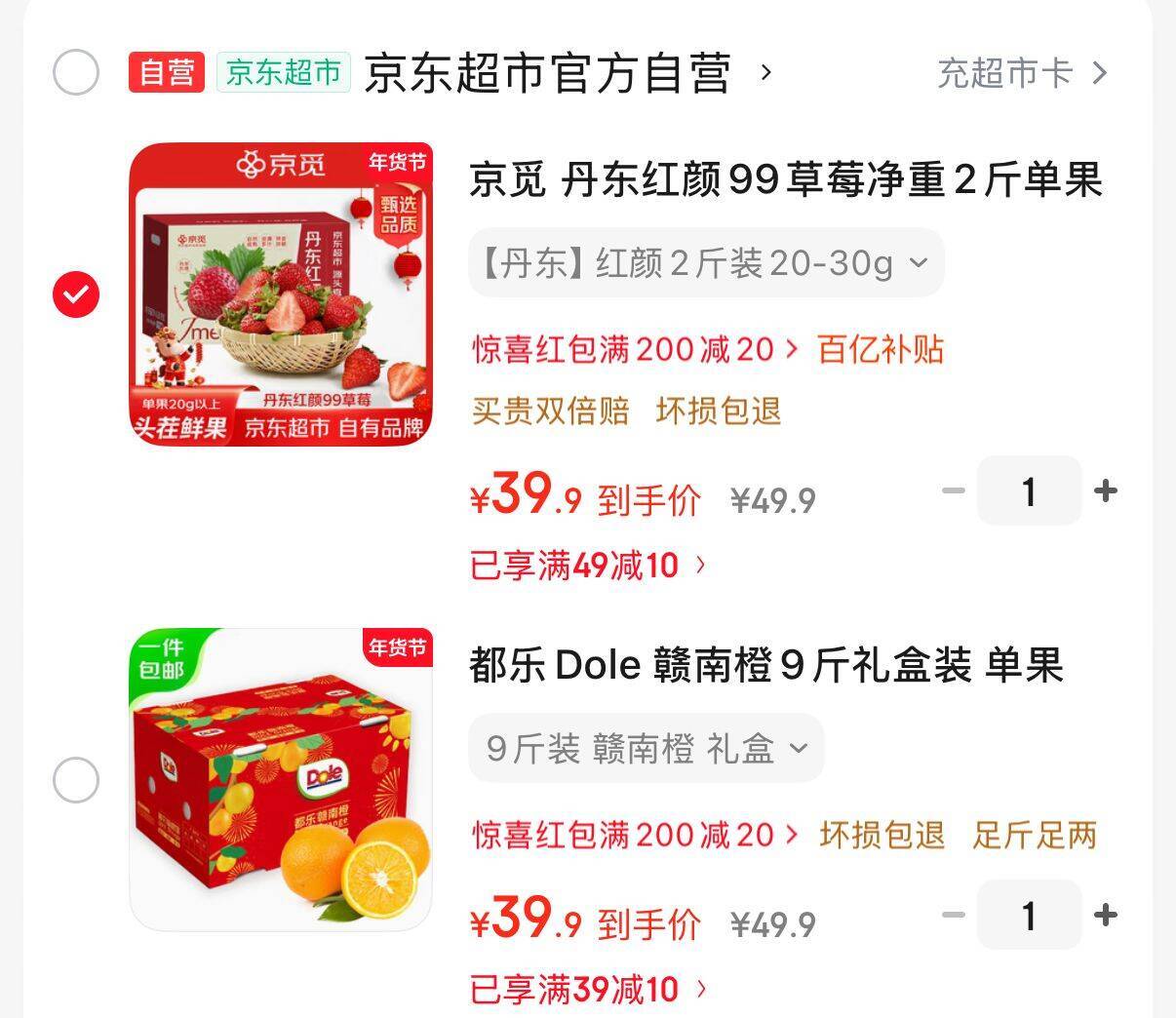The height and width of the screenshot is (1018, 1176).
Task: Edit the strawberry quantity field
Action: point(1029,490)
